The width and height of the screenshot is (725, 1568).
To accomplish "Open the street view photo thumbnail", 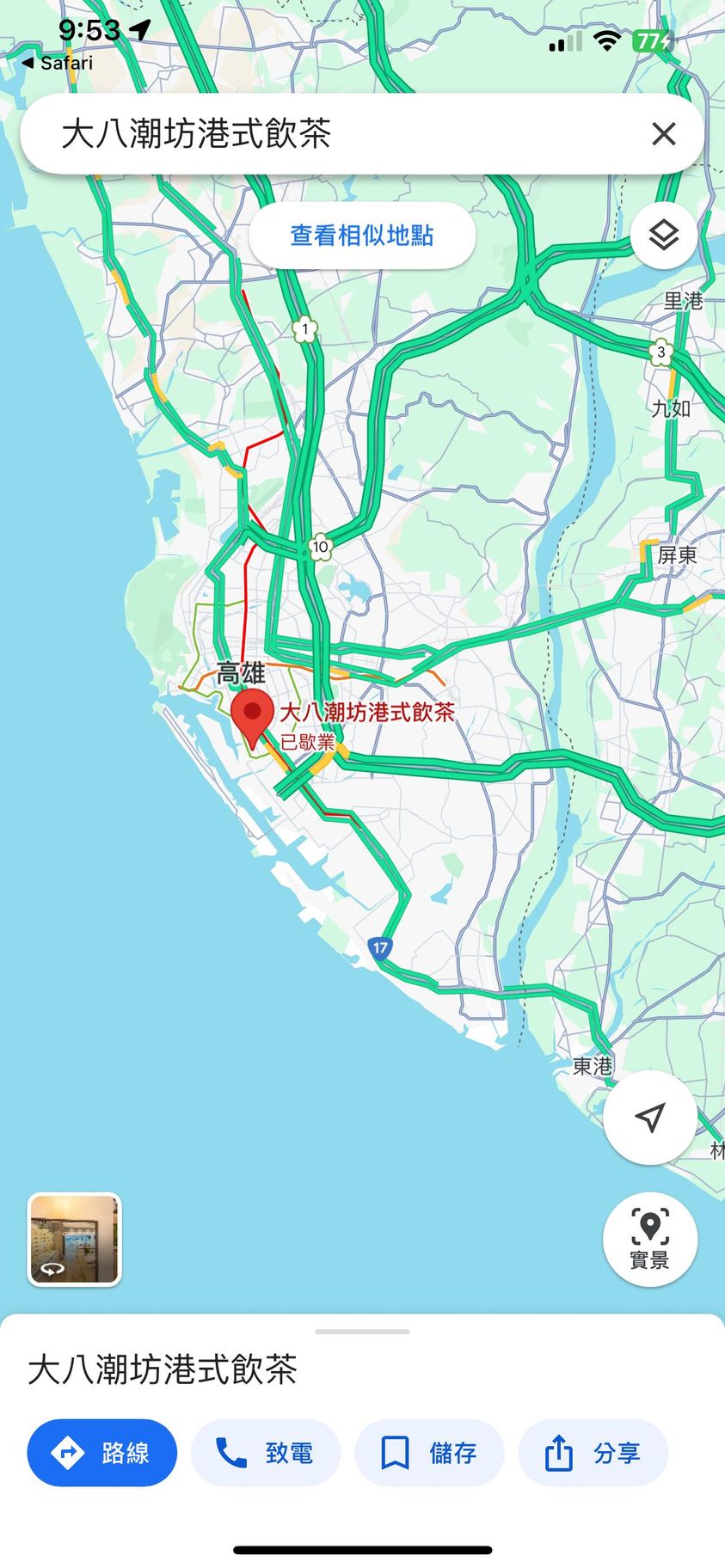I will tap(75, 1239).
